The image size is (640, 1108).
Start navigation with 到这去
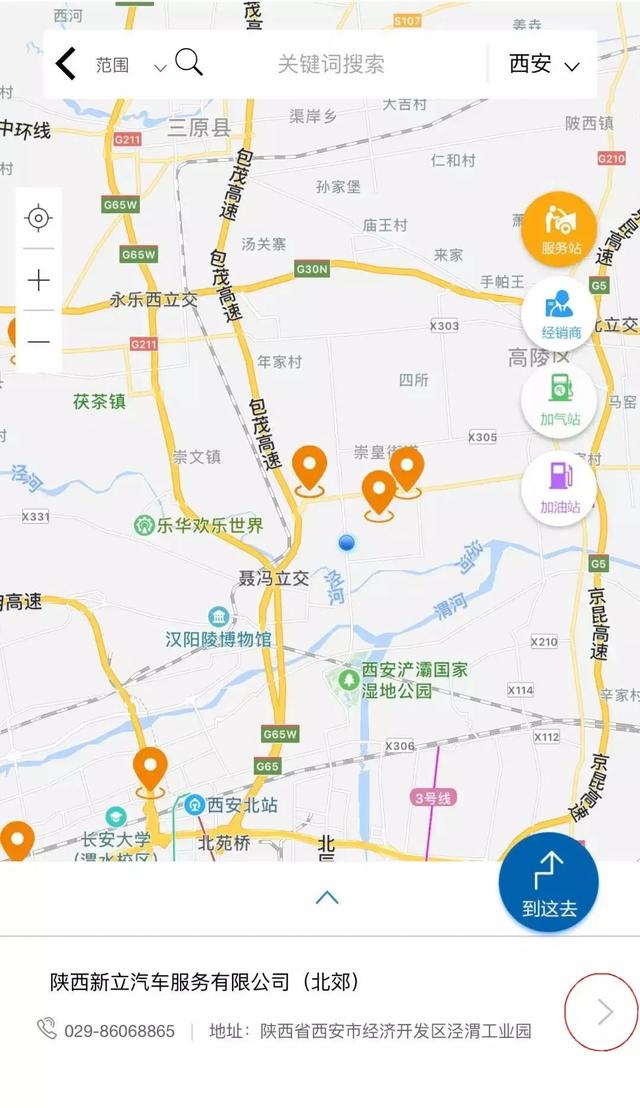click(549, 882)
